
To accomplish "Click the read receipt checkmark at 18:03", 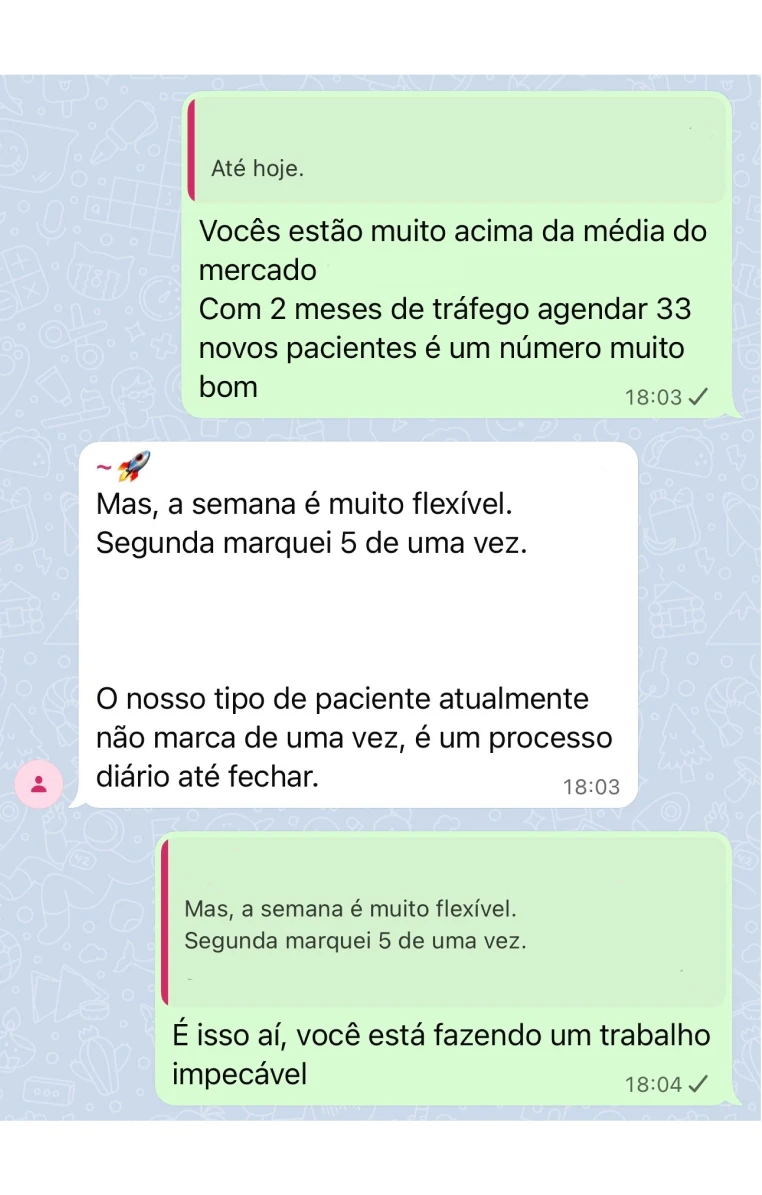I will click(699, 396).
